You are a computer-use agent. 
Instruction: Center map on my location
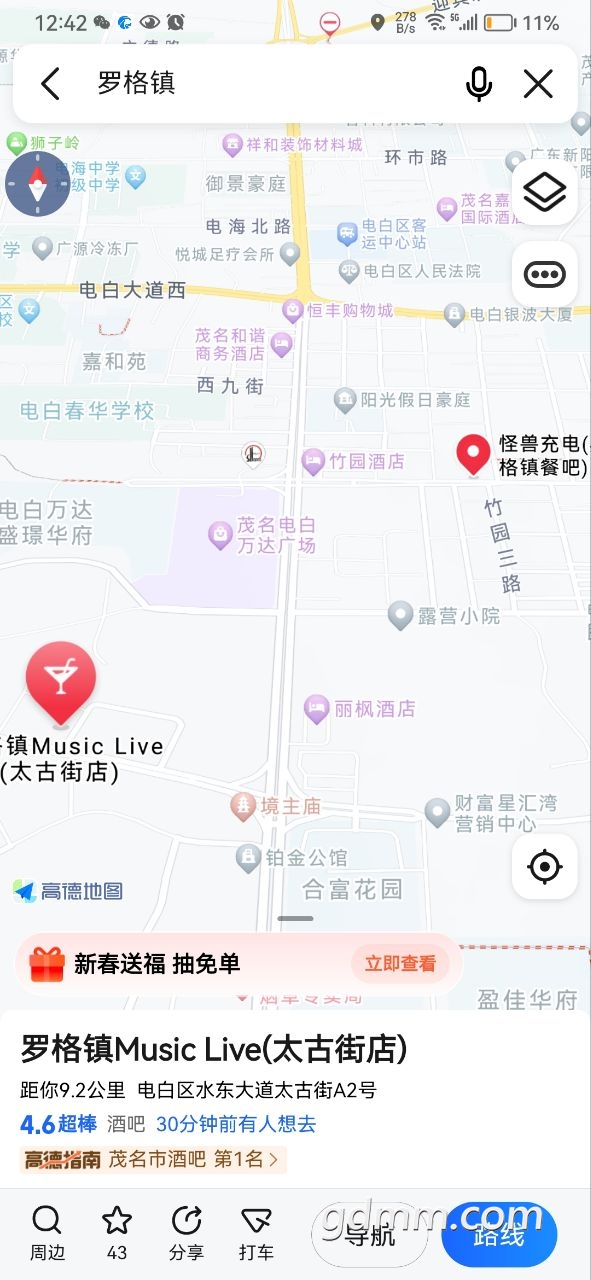(x=544, y=866)
